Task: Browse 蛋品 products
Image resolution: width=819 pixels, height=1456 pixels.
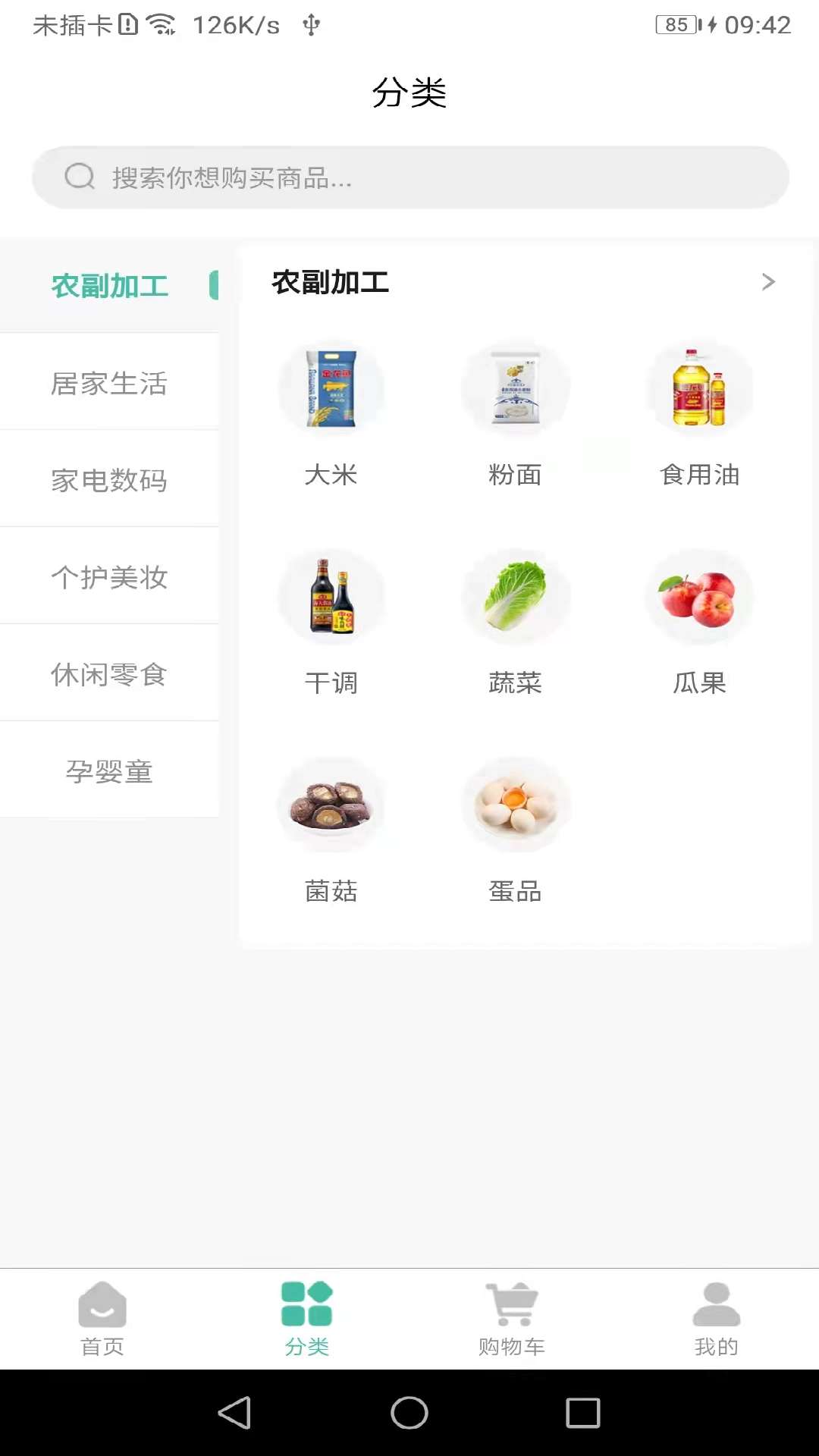Action: pyautogui.click(x=516, y=830)
